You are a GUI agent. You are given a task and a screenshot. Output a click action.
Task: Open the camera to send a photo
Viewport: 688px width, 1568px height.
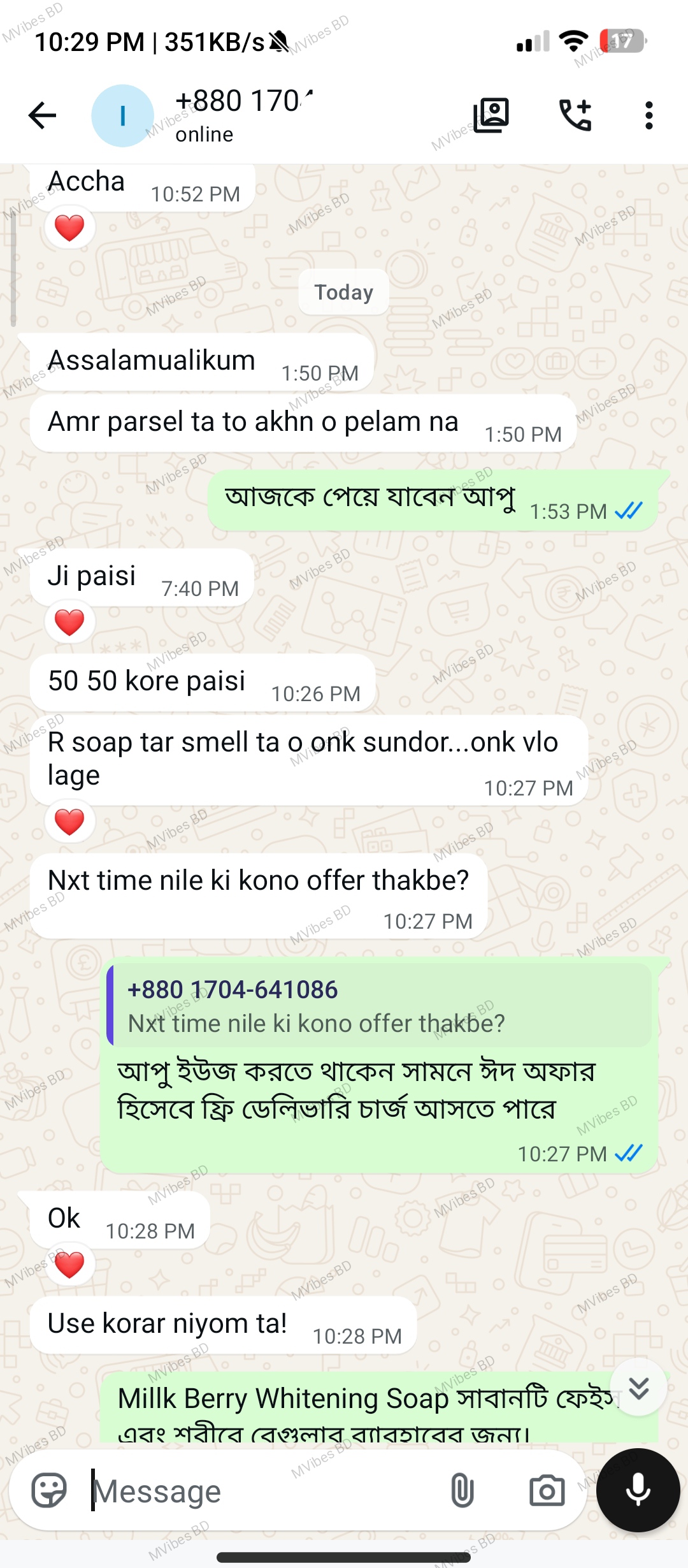pos(547,1490)
